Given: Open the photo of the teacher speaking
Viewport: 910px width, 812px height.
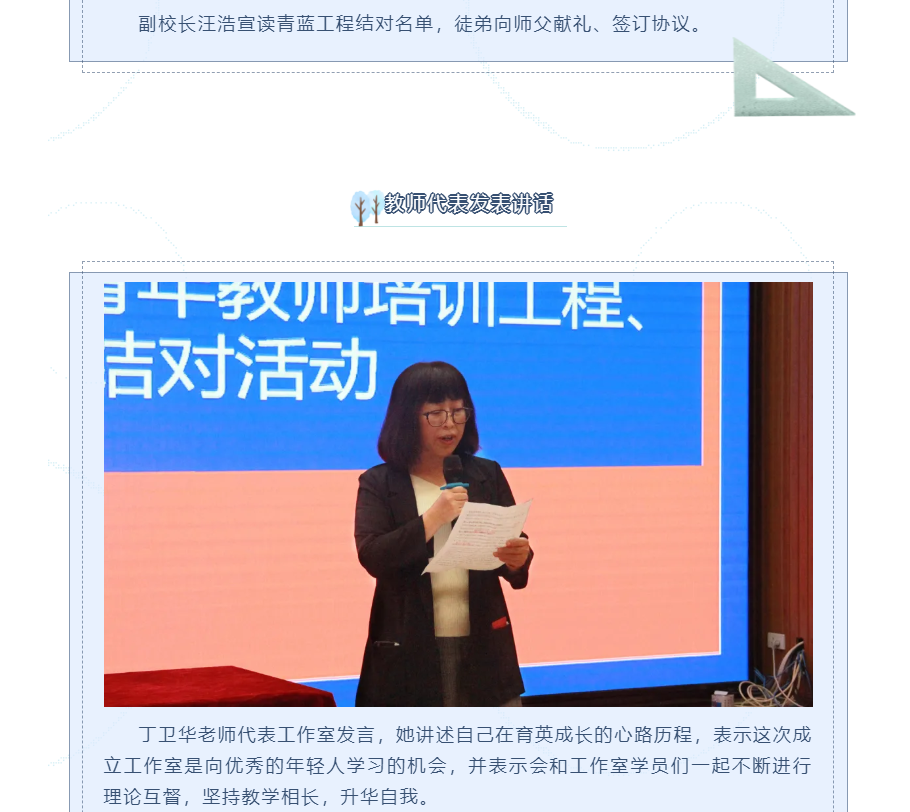Looking at the screenshot, I should pos(458,494).
